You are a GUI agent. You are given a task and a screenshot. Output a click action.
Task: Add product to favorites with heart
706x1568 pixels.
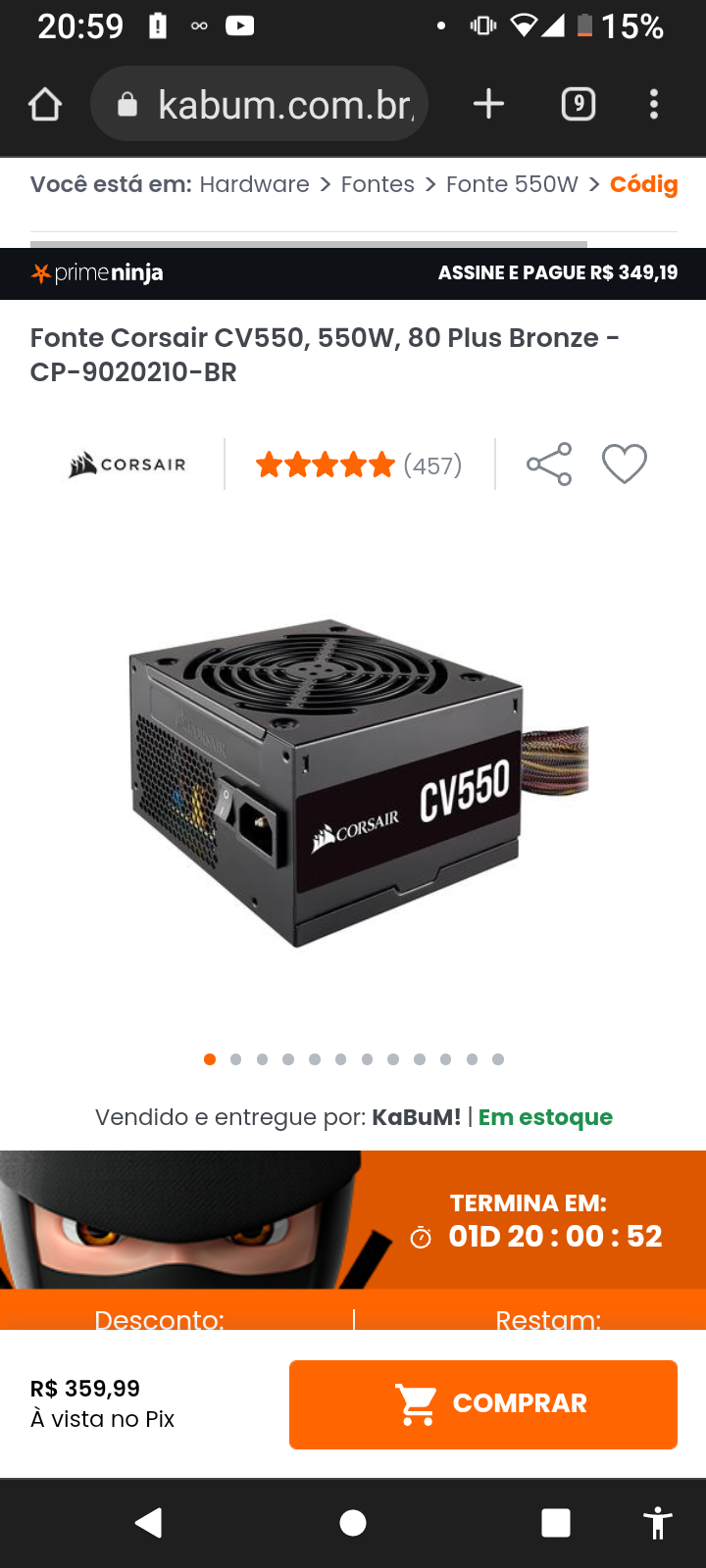point(625,465)
